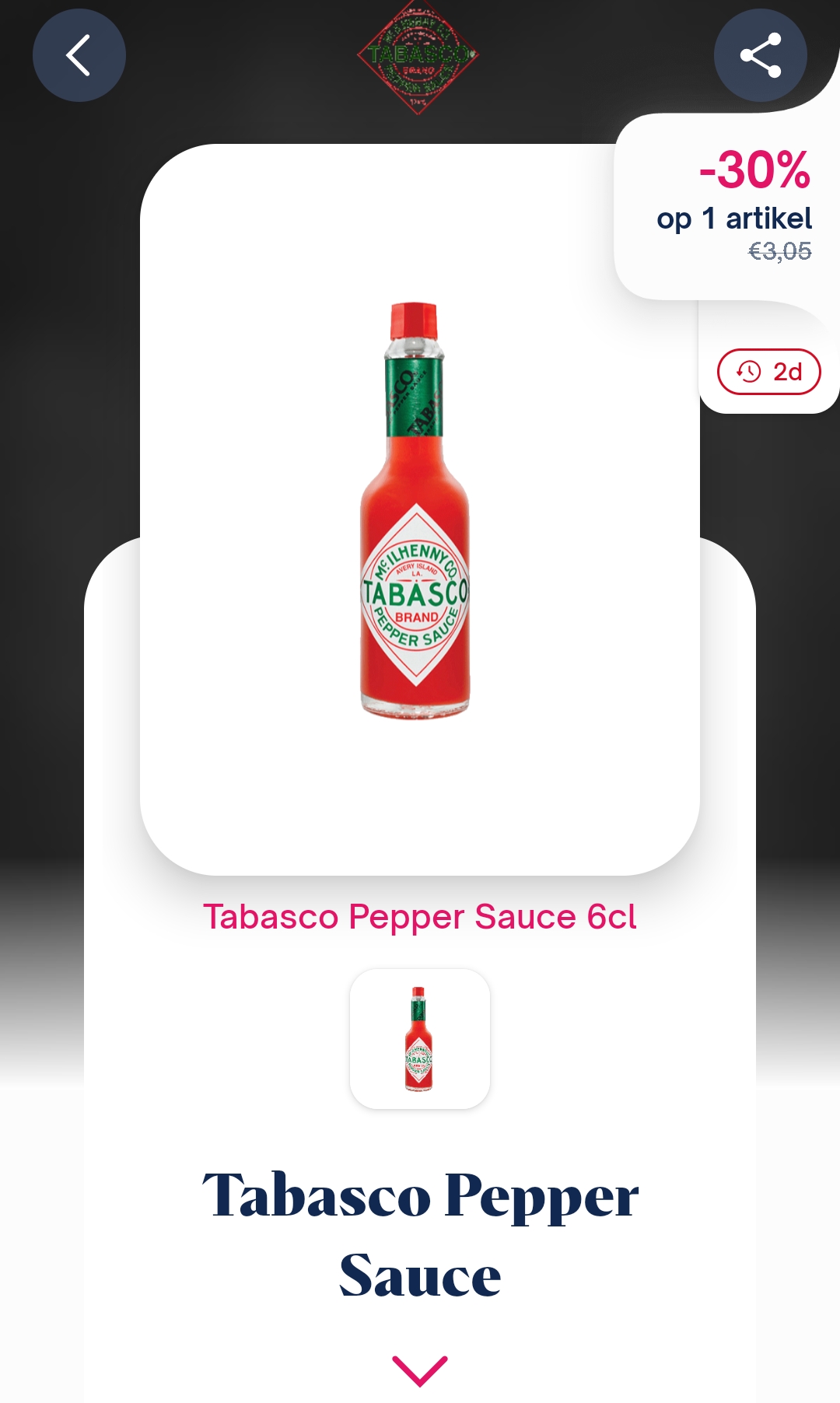The width and height of the screenshot is (840, 1403).
Task: Open the Tabasco Pepper Sauce 6cl link
Action: pos(420,918)
